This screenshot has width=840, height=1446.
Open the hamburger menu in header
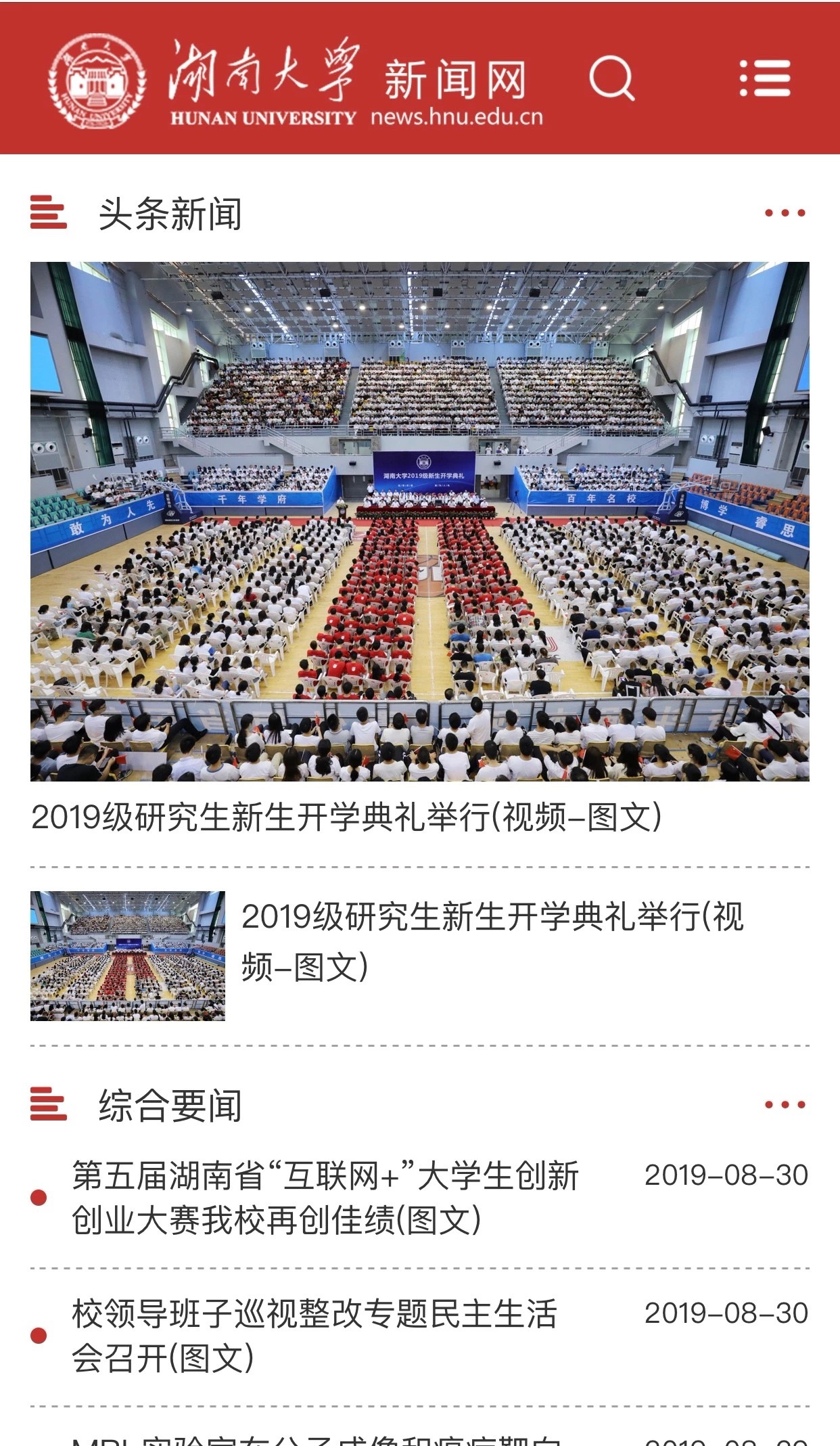tap(765, 78)
